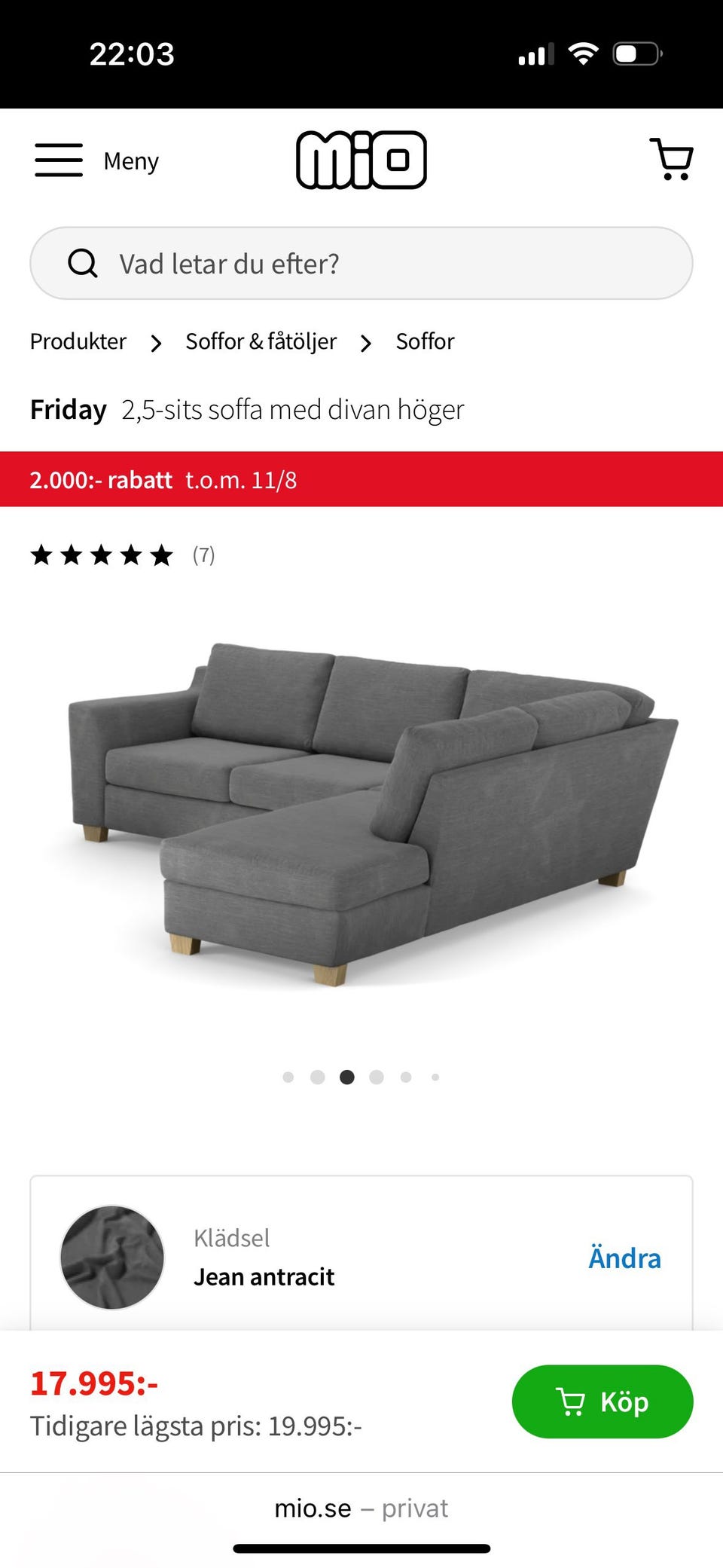Click the chevron before Soffor breadcrumb
Viewport: 723px width, 1568px height.
tap(366, 343)
